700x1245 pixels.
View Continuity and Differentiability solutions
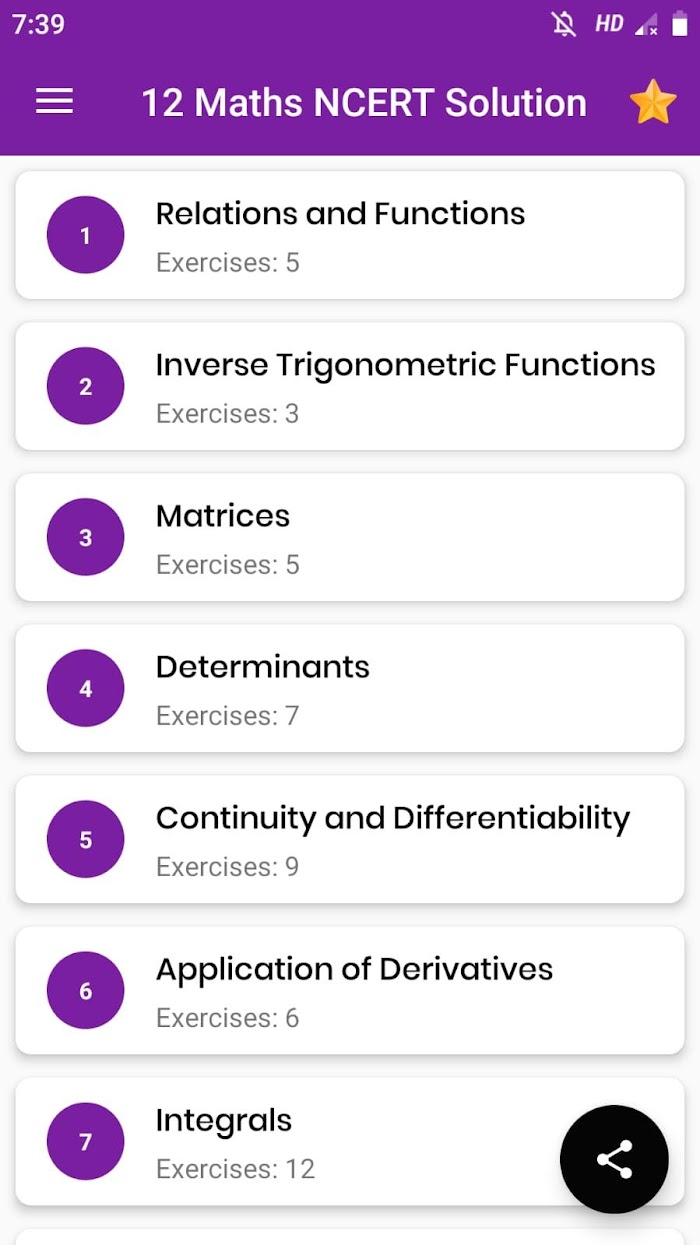point(350,839)
